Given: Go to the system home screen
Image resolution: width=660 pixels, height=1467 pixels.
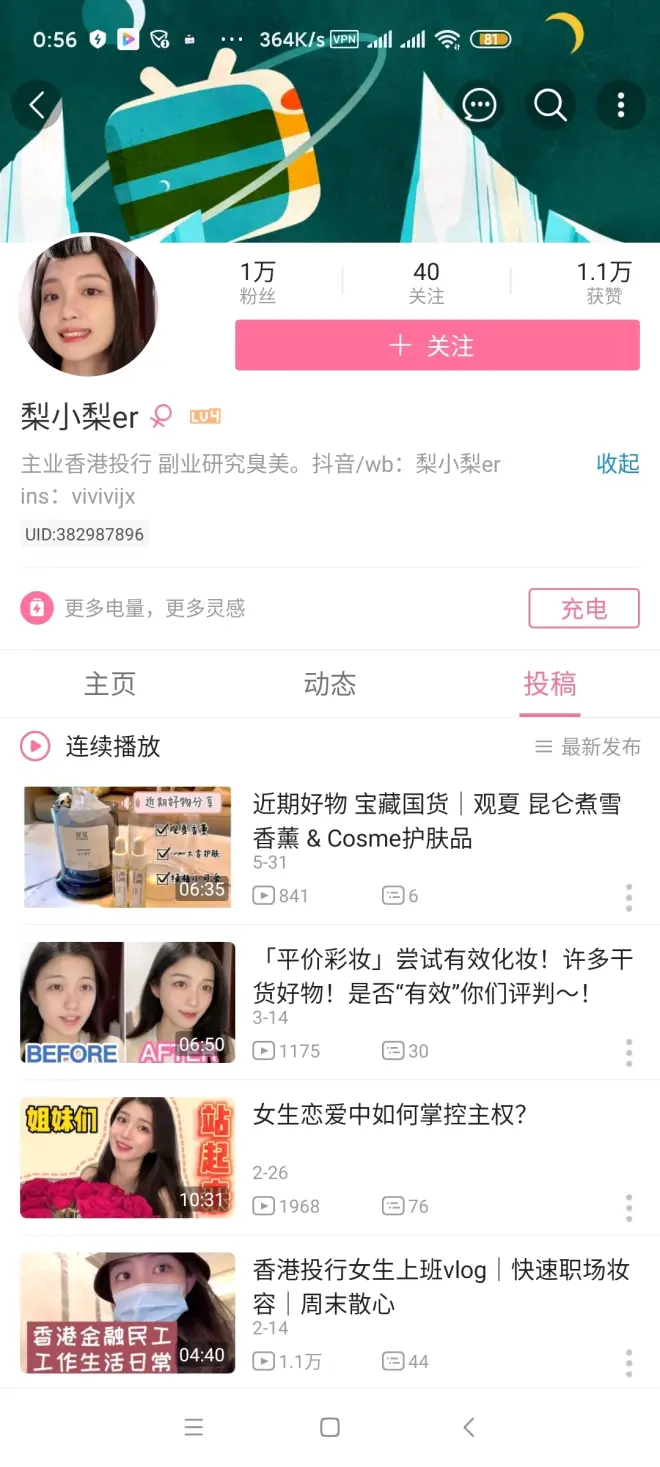Looking at the screenshot, I should click(x=330, y=1427).
